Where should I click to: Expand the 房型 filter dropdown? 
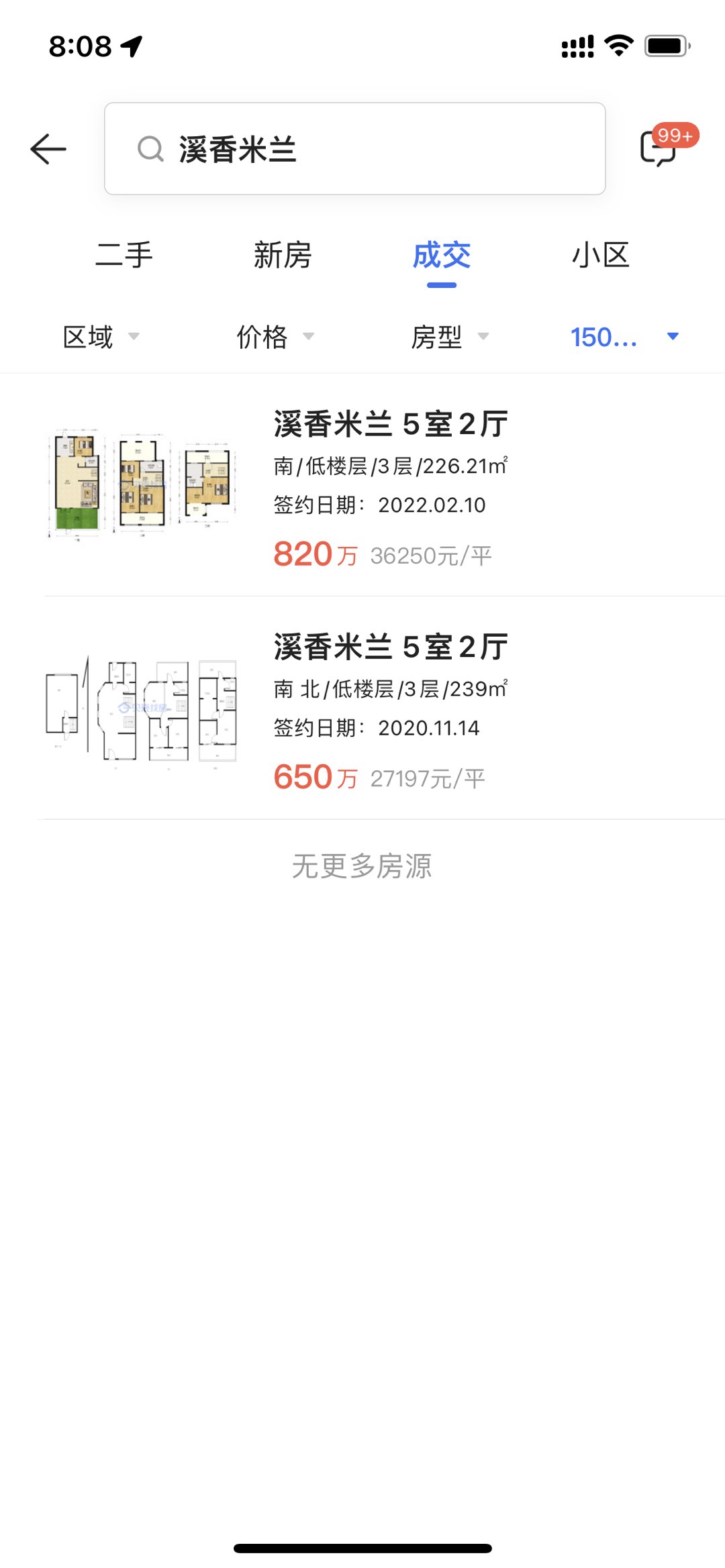tap(450, 337)
